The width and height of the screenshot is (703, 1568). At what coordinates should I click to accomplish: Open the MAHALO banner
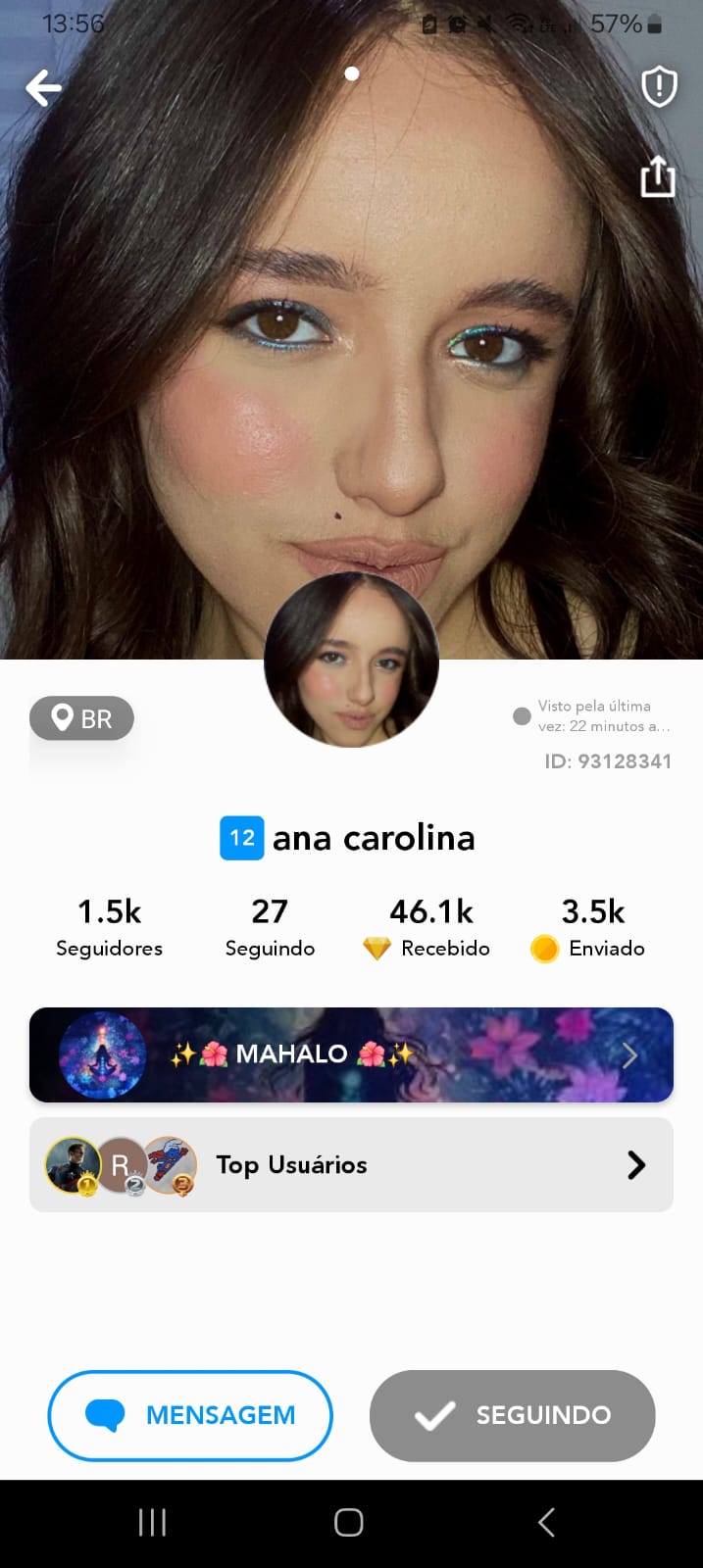pos(351,1054)
